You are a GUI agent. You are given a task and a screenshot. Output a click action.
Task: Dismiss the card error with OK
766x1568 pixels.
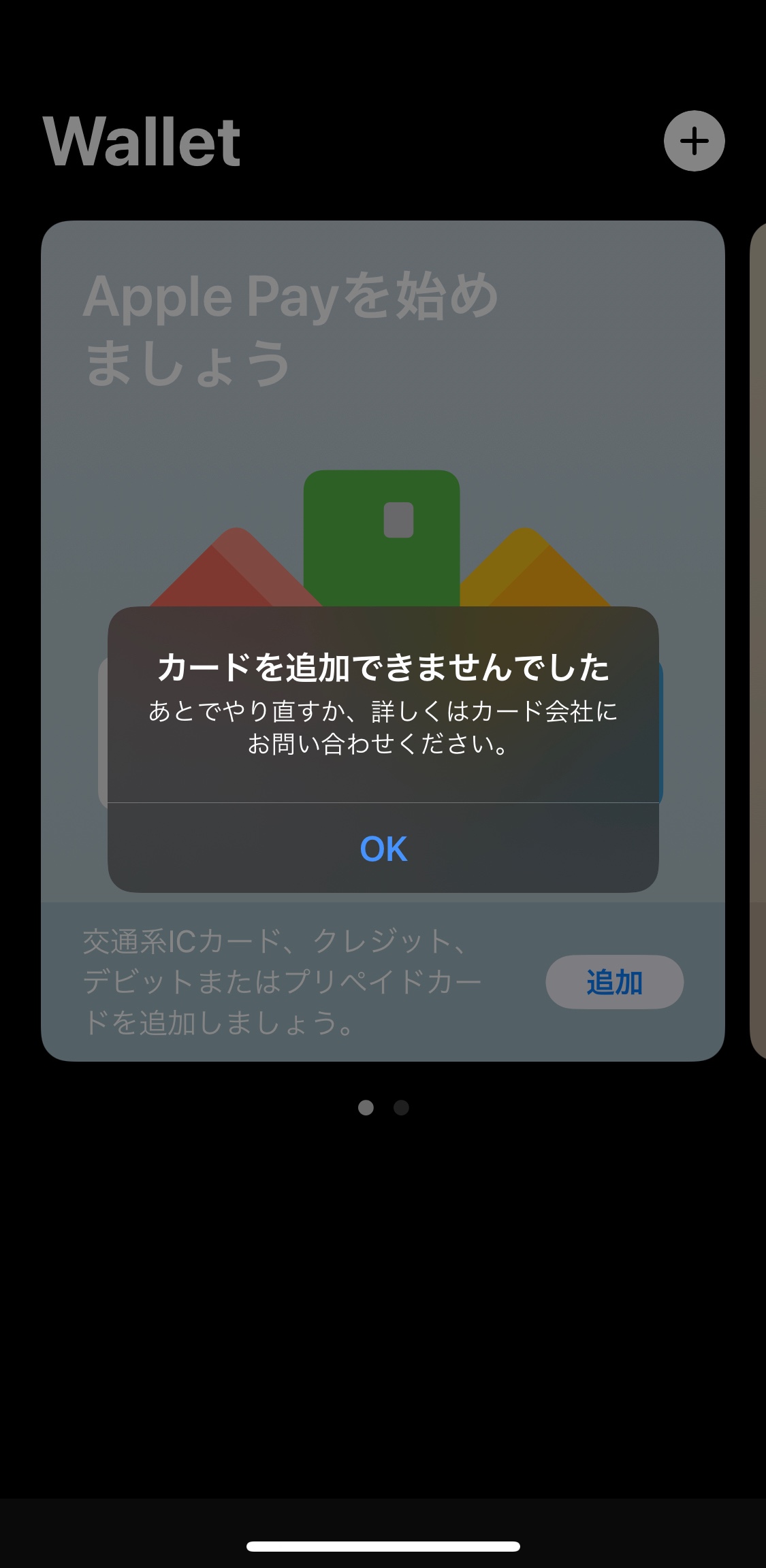point(383,849)
